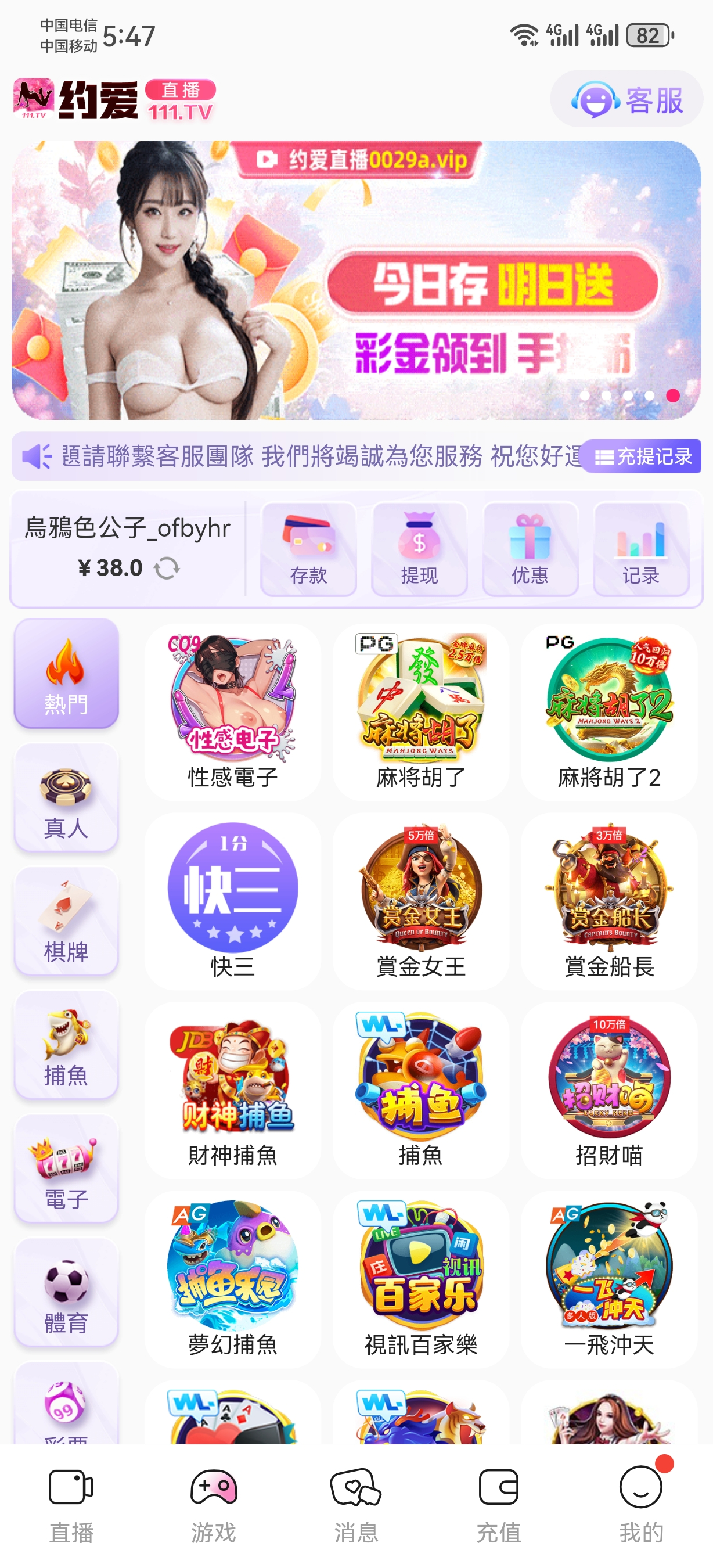Choose the 體育 sports category

(66, 1292)
